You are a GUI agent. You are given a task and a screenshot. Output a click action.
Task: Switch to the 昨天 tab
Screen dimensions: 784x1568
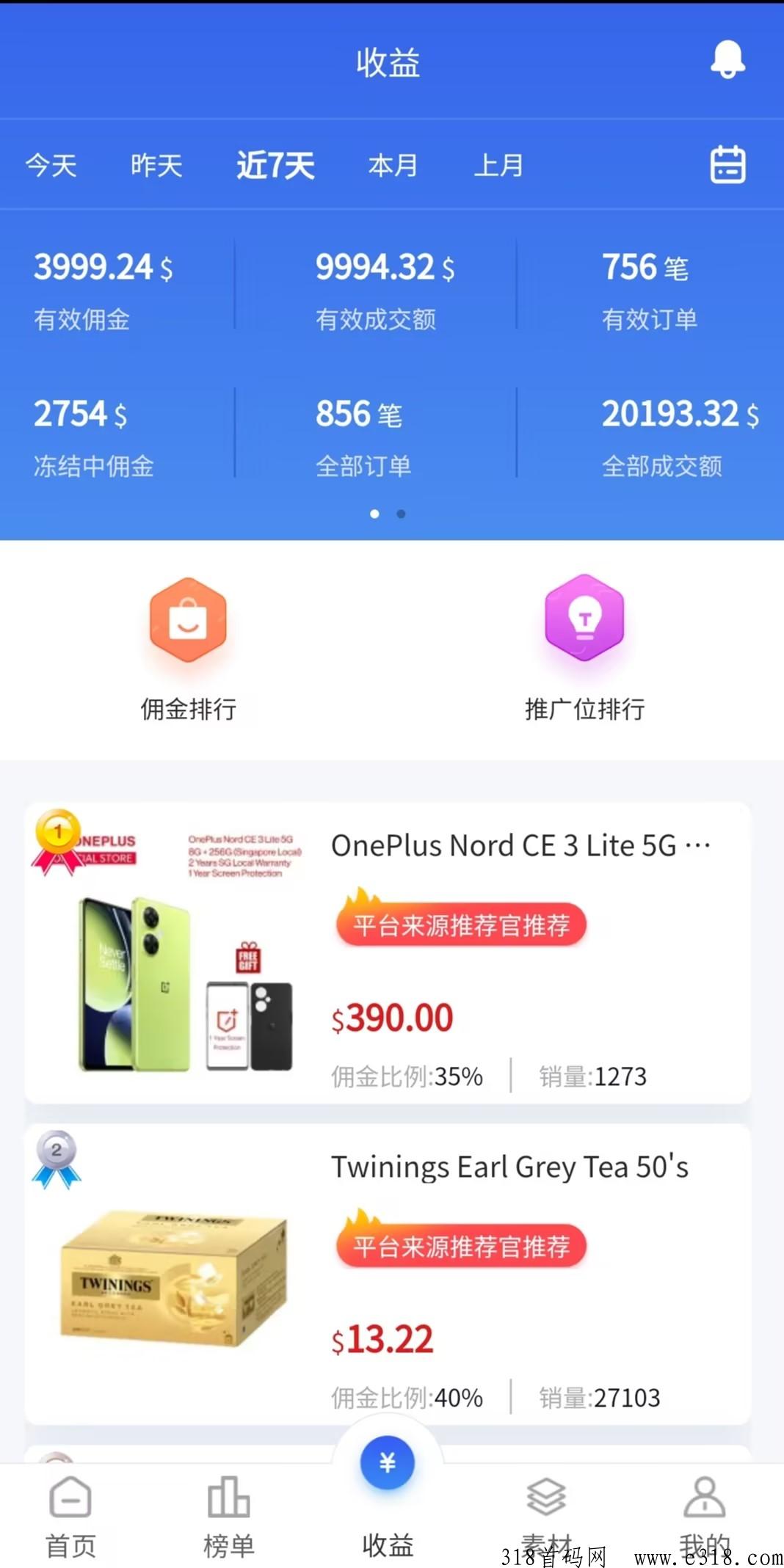(156, 165)
